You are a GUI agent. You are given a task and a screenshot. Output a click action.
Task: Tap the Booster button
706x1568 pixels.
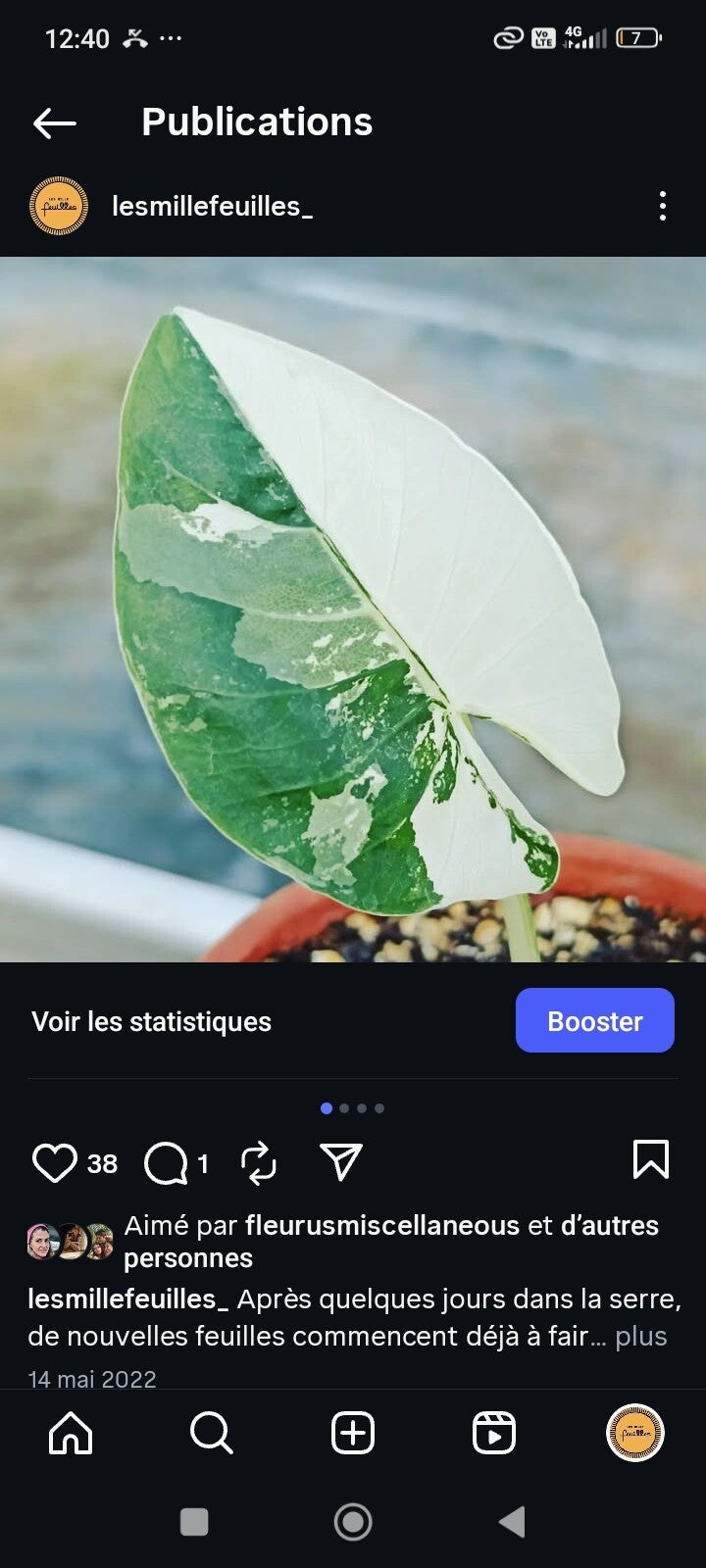pyautogui.click(x=594, y=1020)
